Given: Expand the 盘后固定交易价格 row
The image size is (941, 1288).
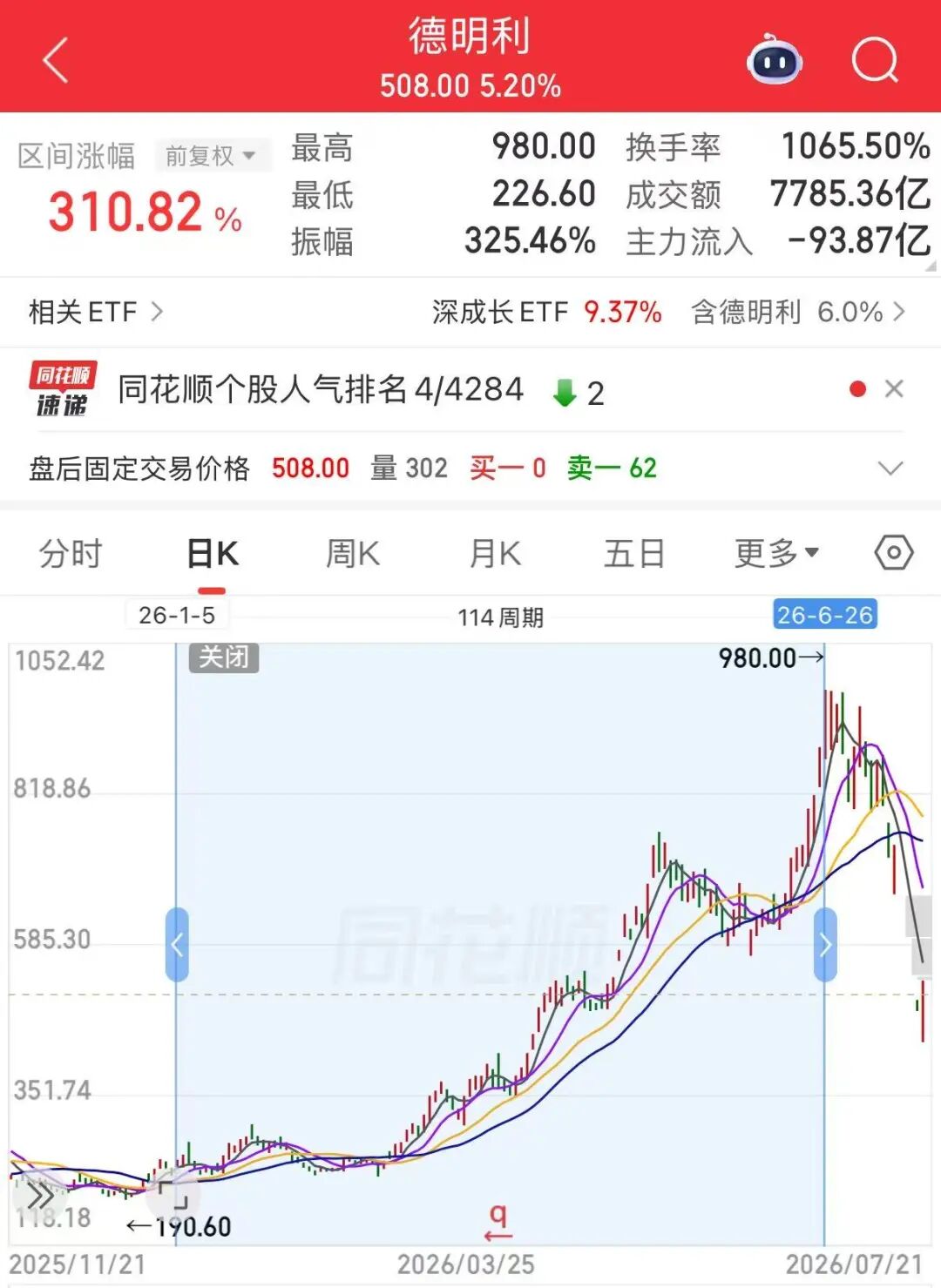Looking at the screenshot, I should [470, 468].
